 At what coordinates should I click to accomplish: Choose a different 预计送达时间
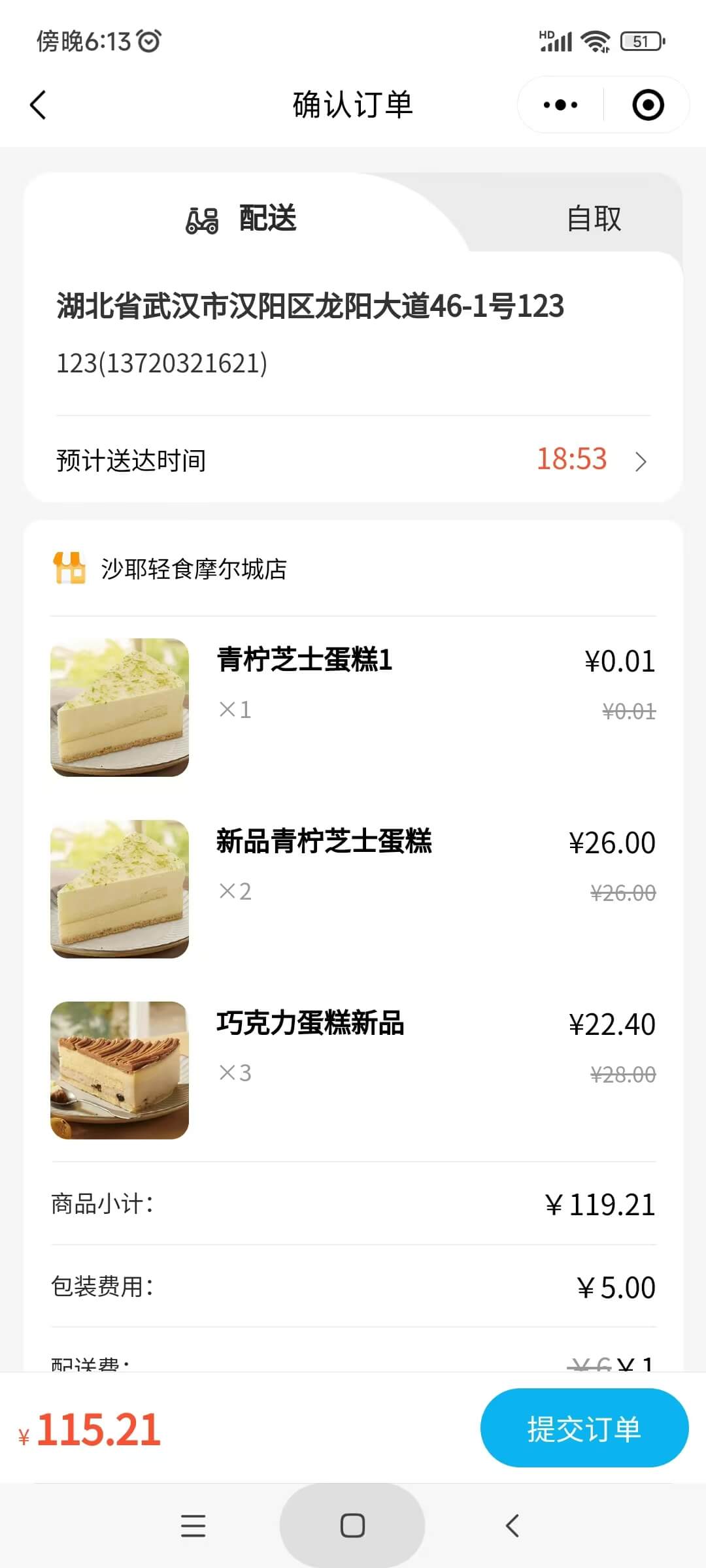click(x=588, y=460)
